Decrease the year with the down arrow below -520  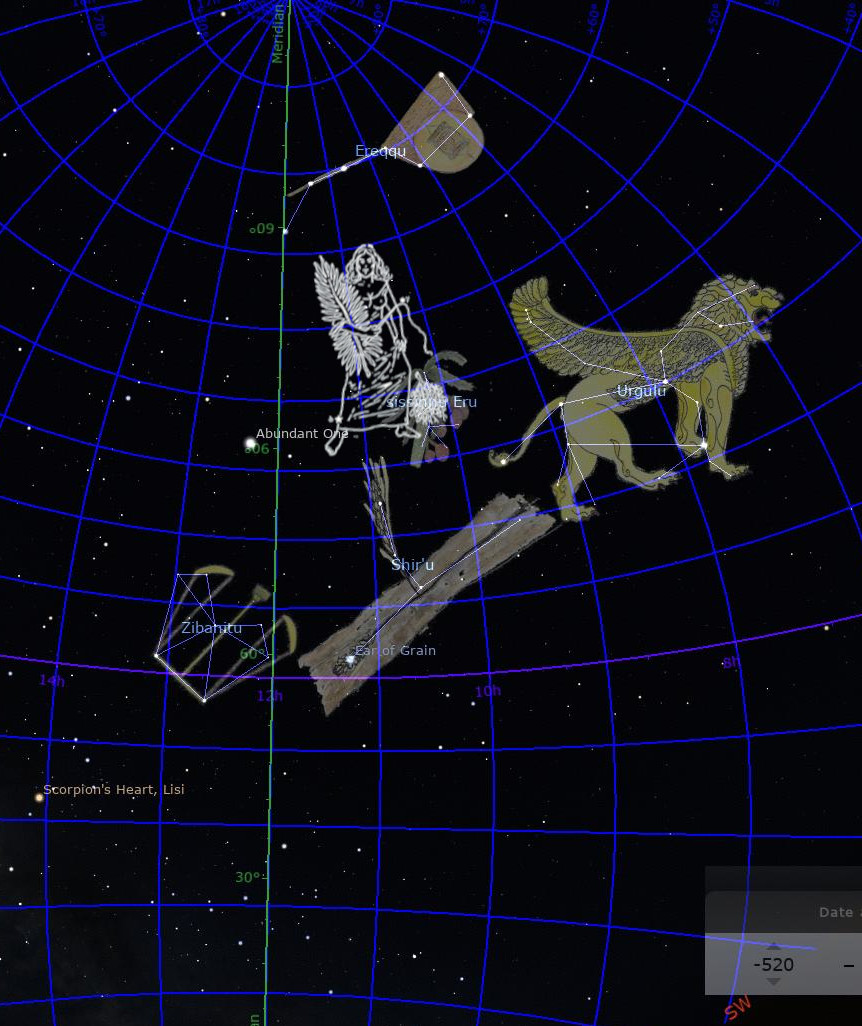point(774,982)
